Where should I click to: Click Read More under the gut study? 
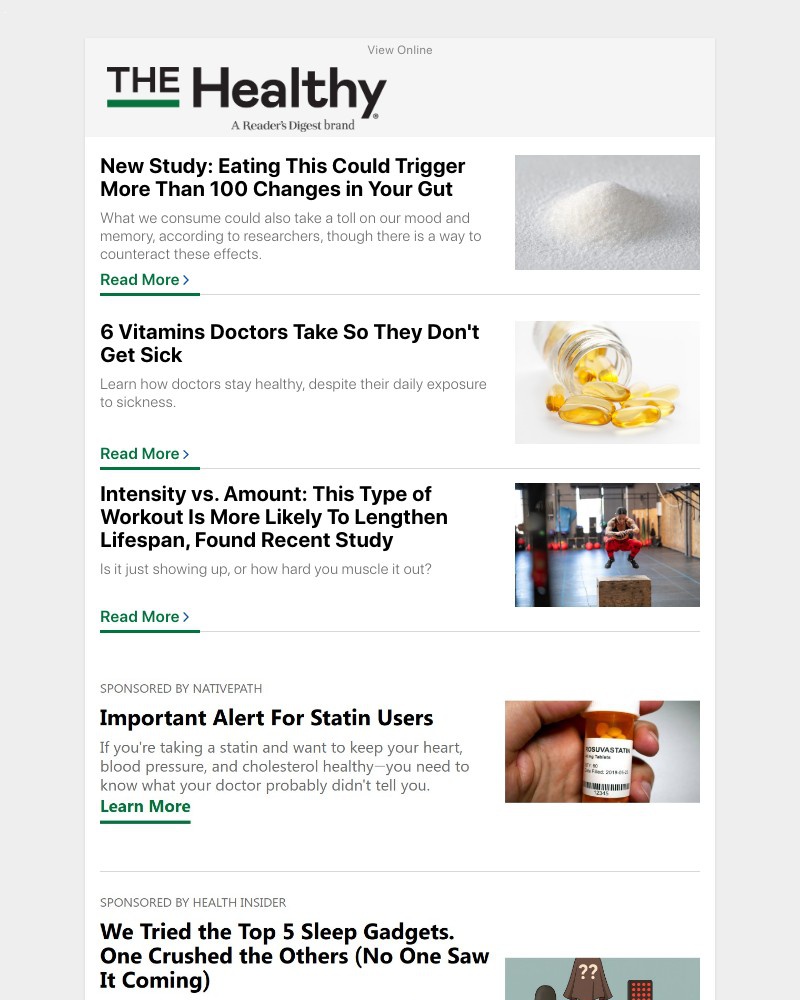click(x=139, y=280)
